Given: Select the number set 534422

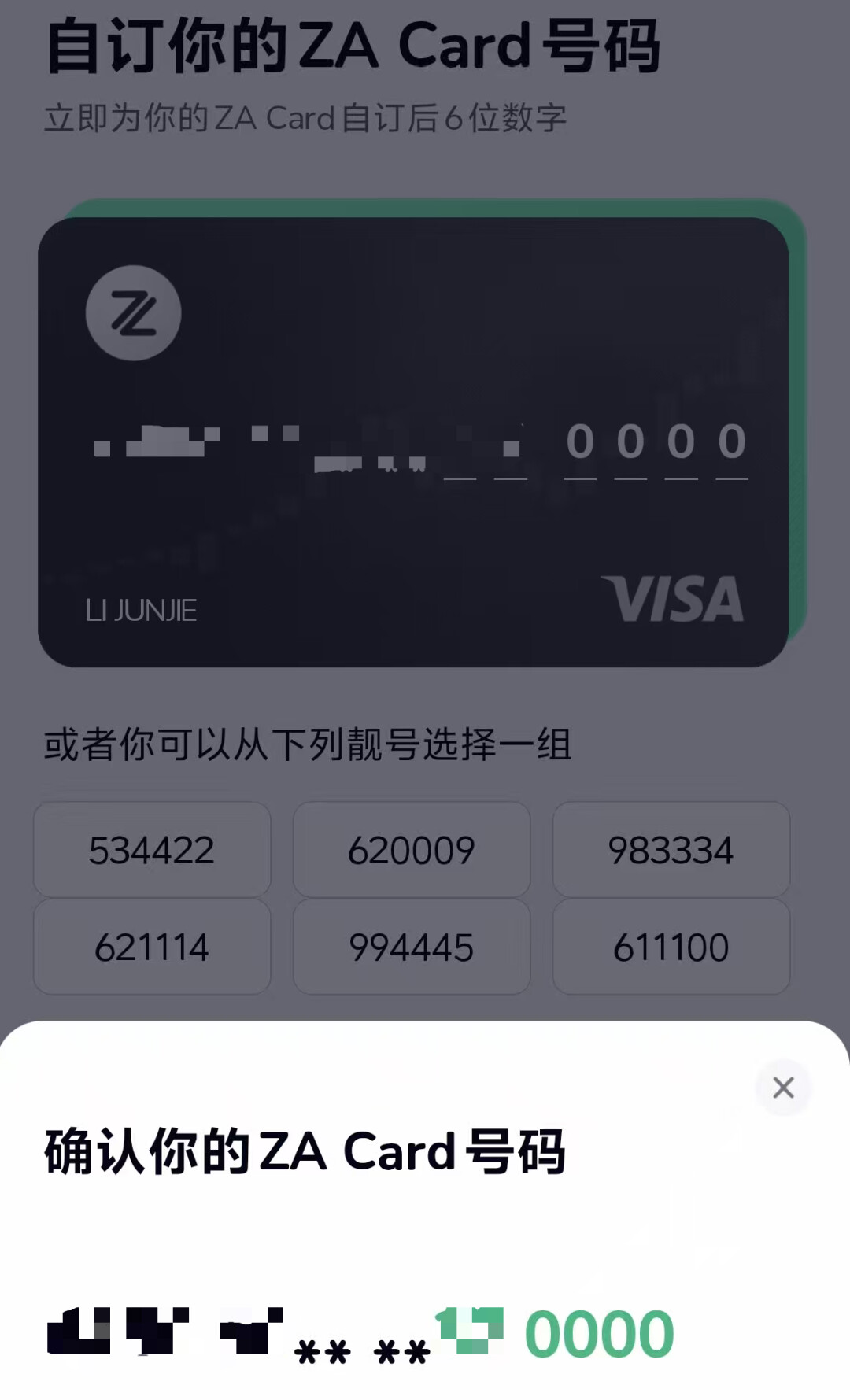Looking at the screenshot, I should (x=152, y=850).
